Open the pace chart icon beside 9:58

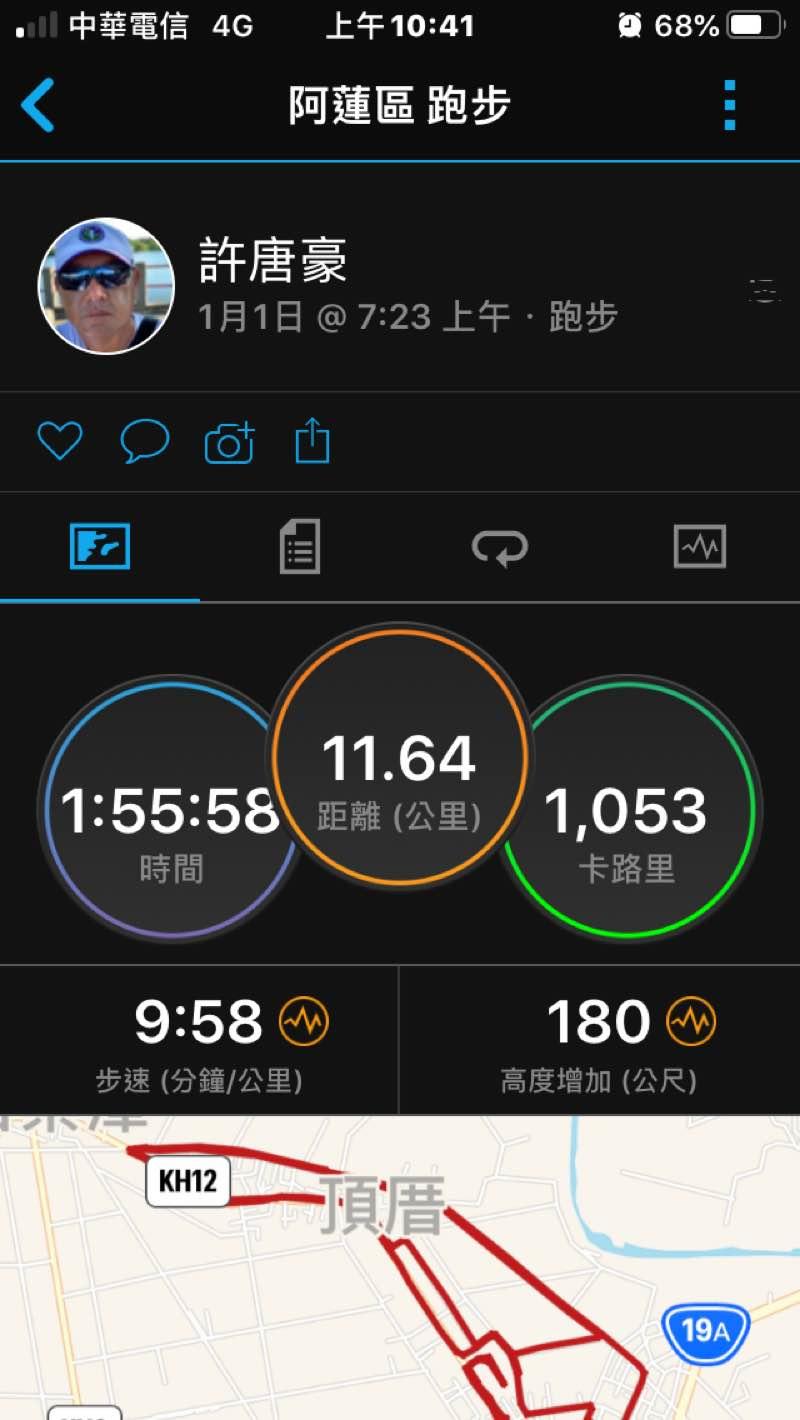(x=304, y=1022)
